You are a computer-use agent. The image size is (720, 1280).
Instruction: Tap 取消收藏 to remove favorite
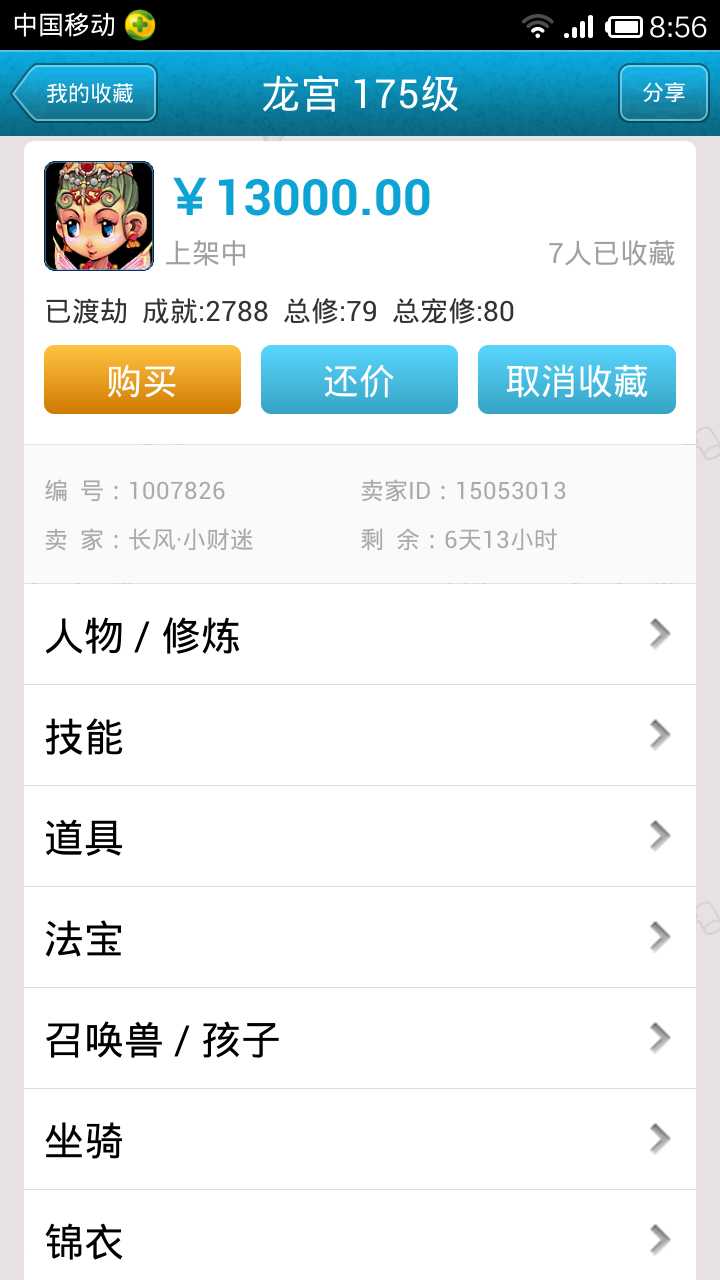coord(576,380)
